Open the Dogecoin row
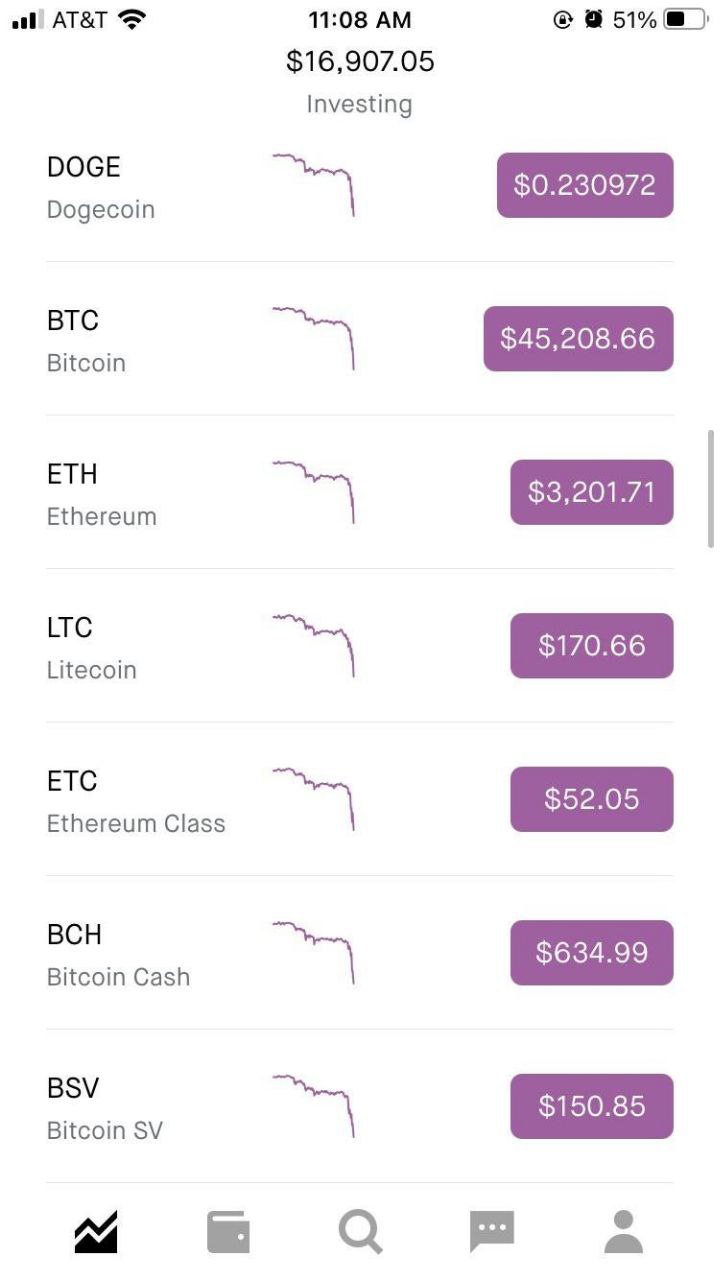720x1280 pixels. point(360,186)
